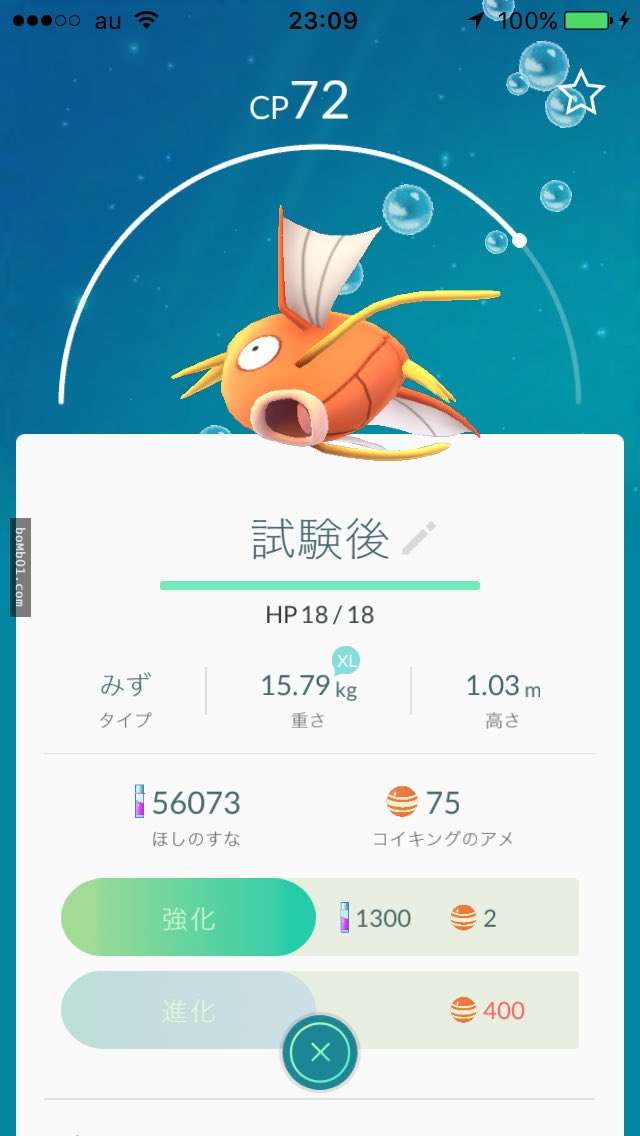Tap the 進化 evolve button
This screenshot has height=1136, width=640.
(189, 1010)
